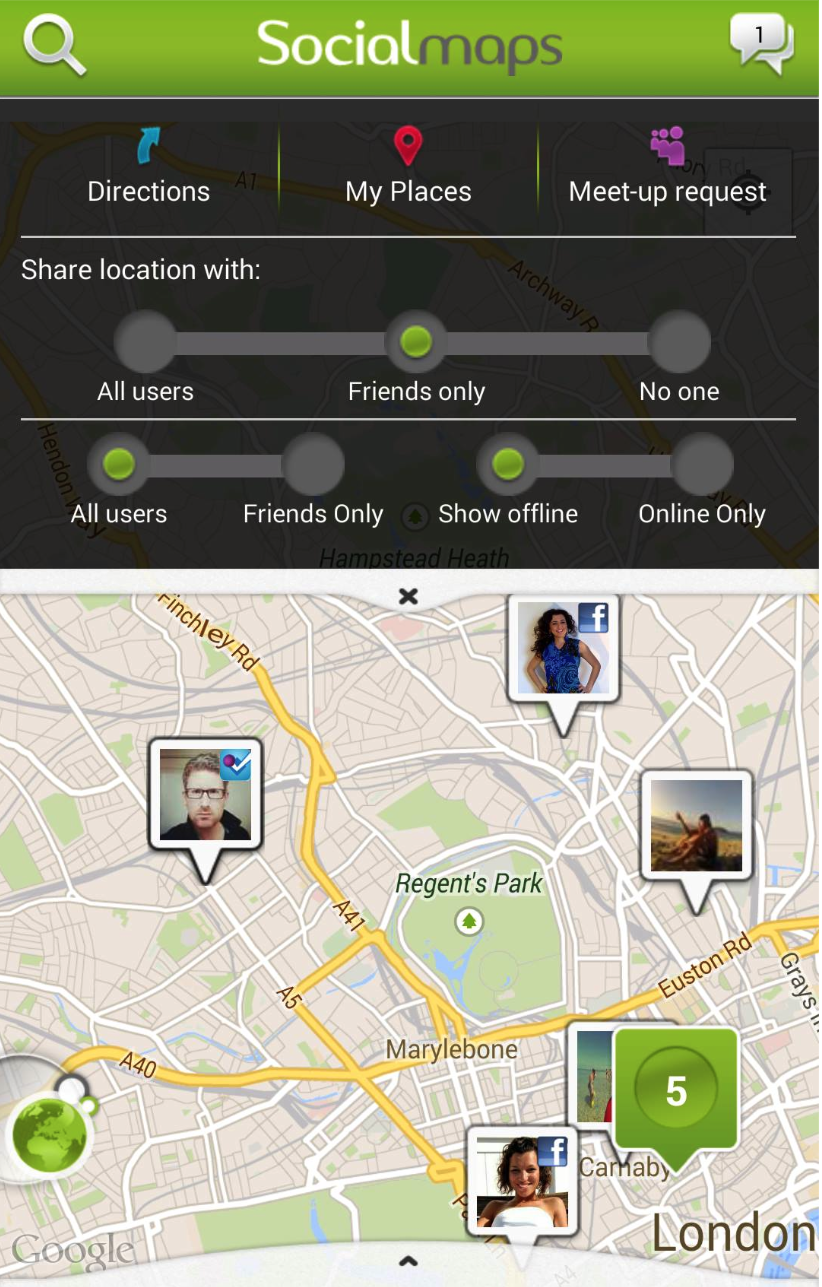This screenshot has height=1287, width=822.
Task: Open the messages bubble with 1 notification
Action: point(761,44)
